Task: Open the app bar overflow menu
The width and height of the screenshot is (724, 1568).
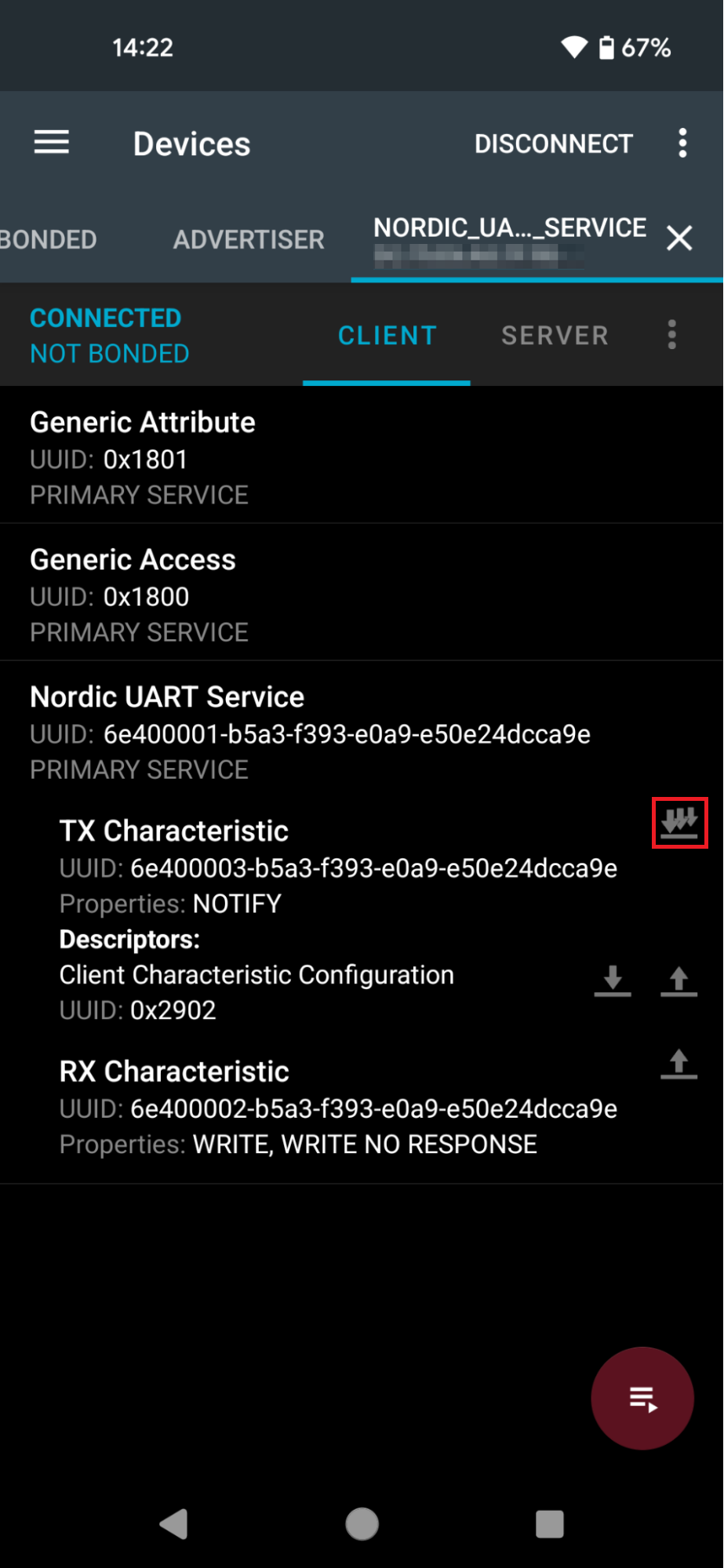Action: [682, 143]
